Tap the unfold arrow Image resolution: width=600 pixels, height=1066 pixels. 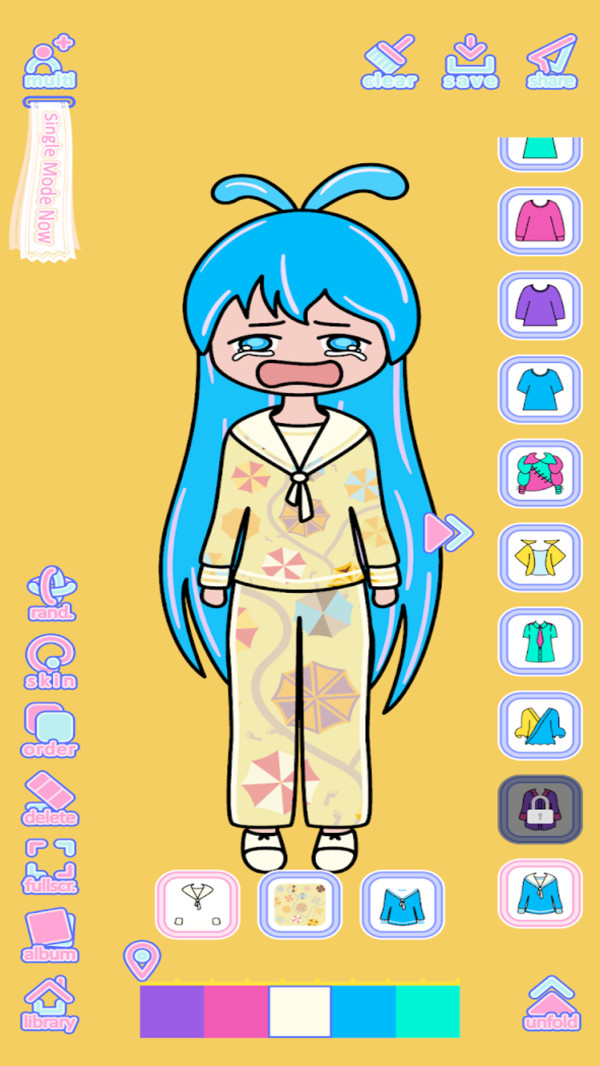click(x=551, y=1001)
